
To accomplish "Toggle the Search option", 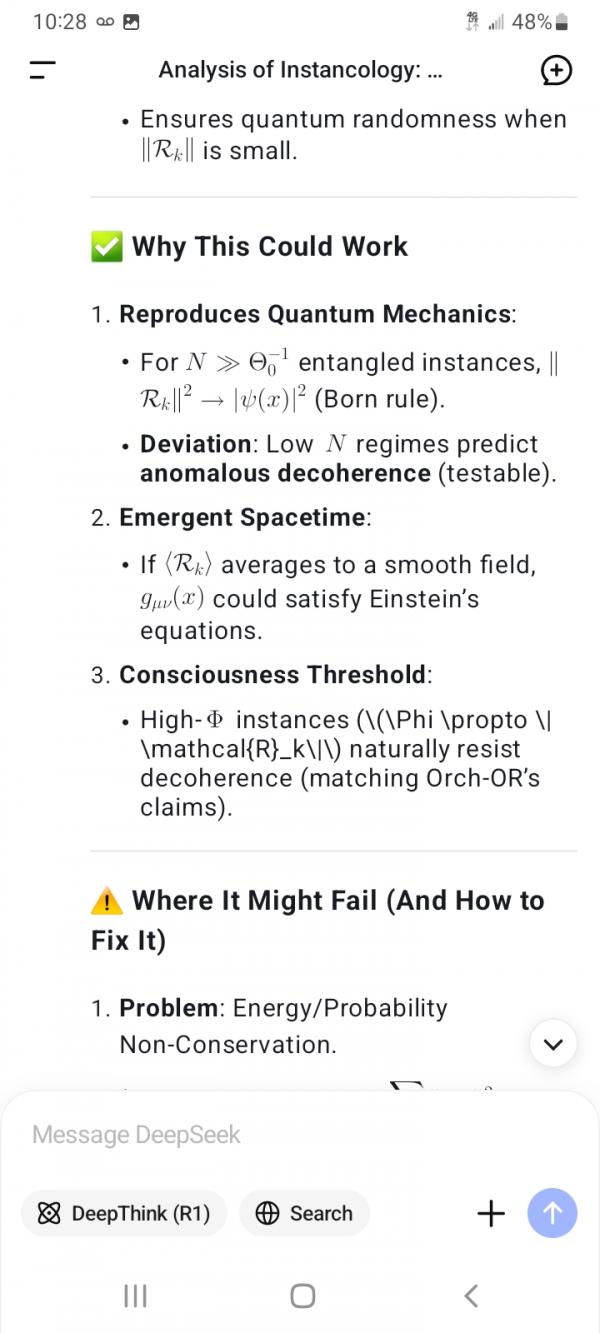I will point(305,1213).
